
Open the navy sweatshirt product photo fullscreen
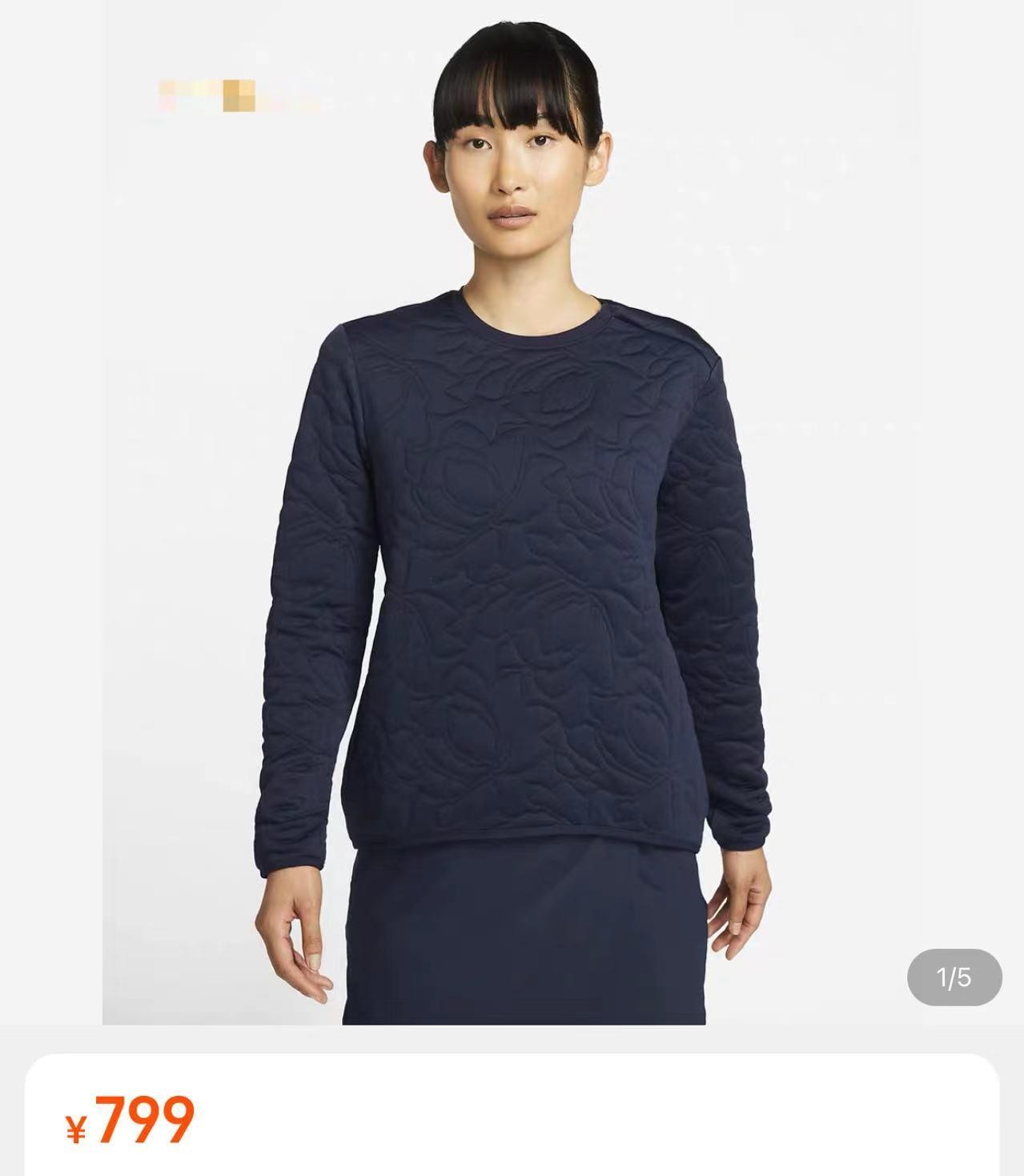[512, 560]
